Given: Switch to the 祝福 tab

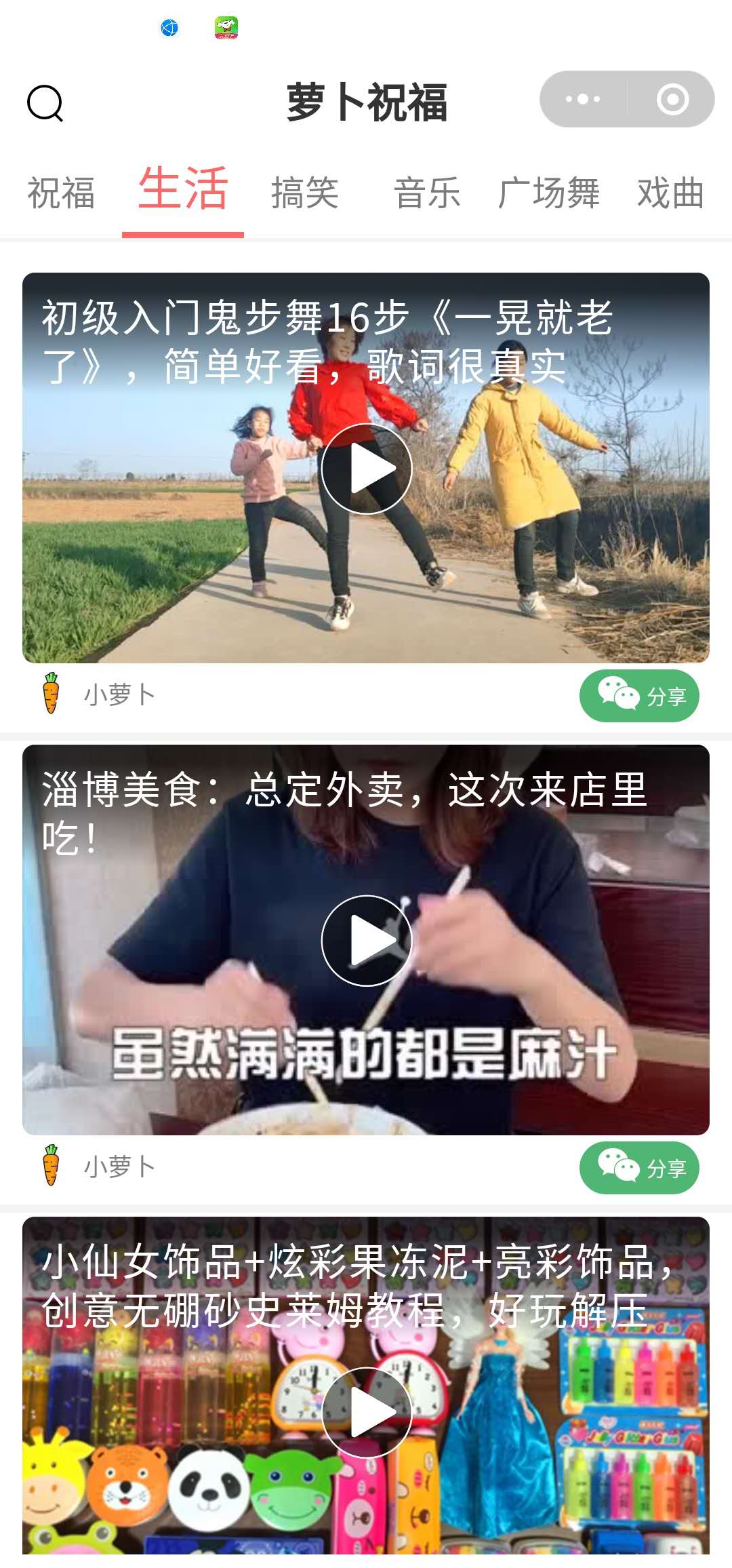Looking at the screenshot, I should click(x=61, y=193).
